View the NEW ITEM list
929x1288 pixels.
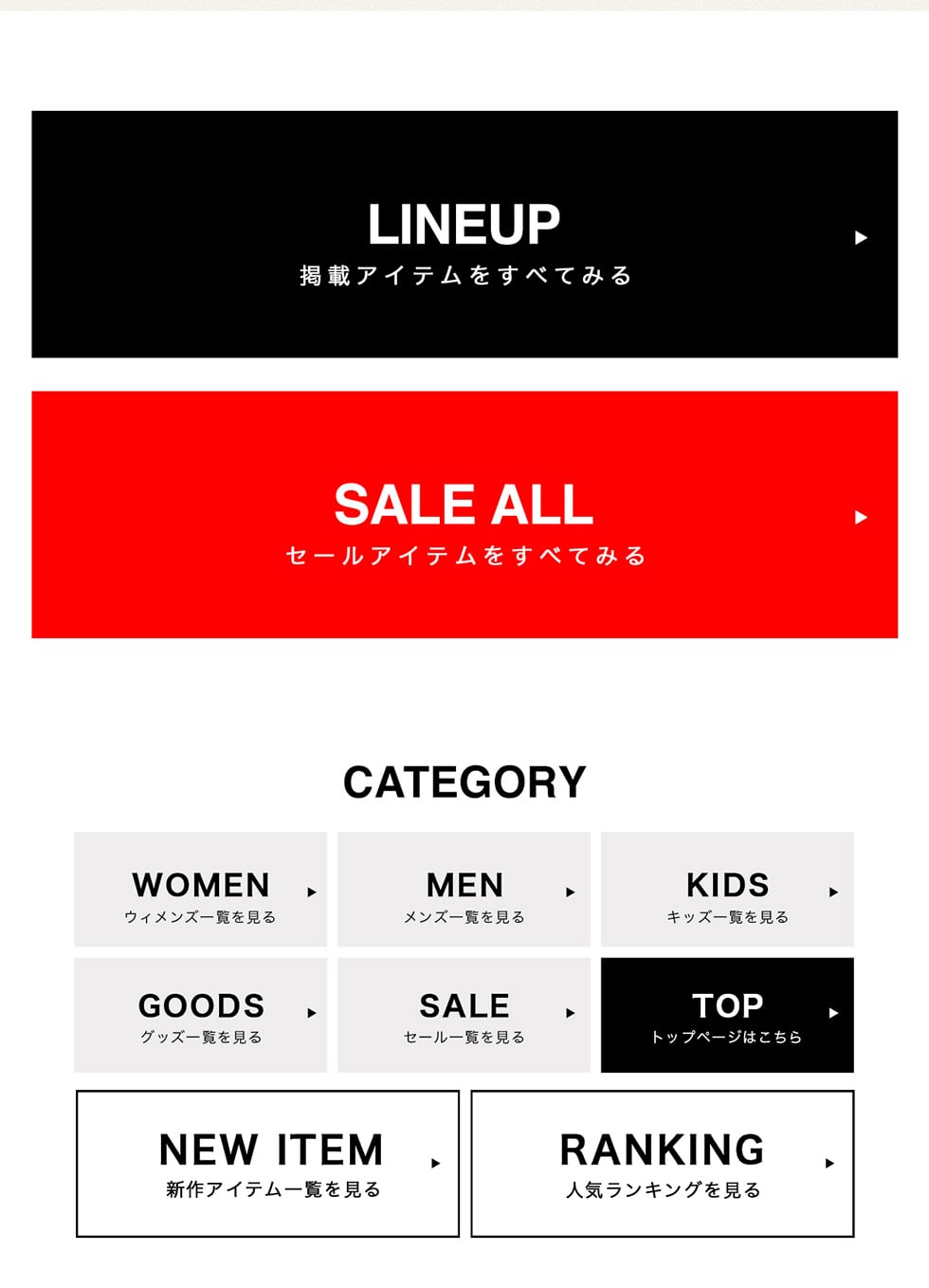(x=268, y=1164)
